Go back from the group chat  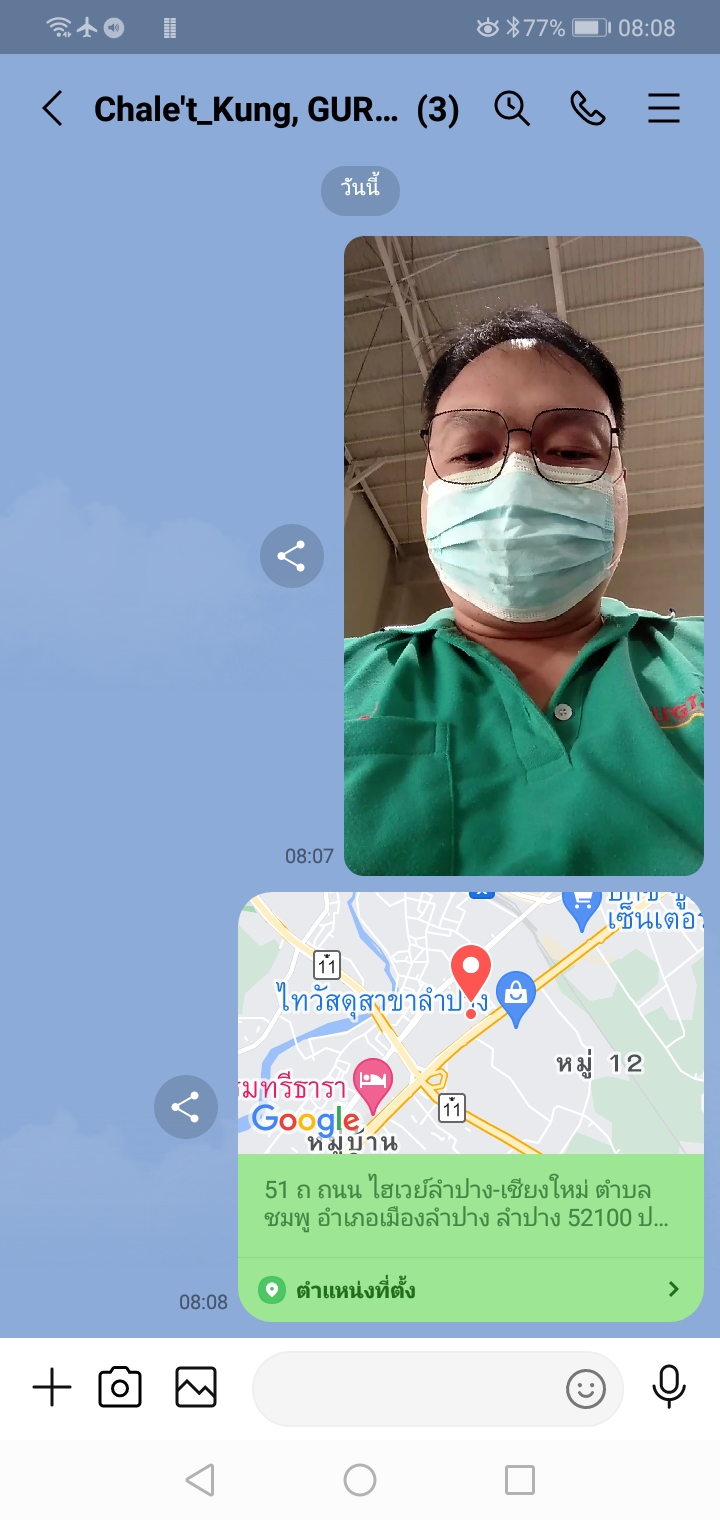[52, 109]
